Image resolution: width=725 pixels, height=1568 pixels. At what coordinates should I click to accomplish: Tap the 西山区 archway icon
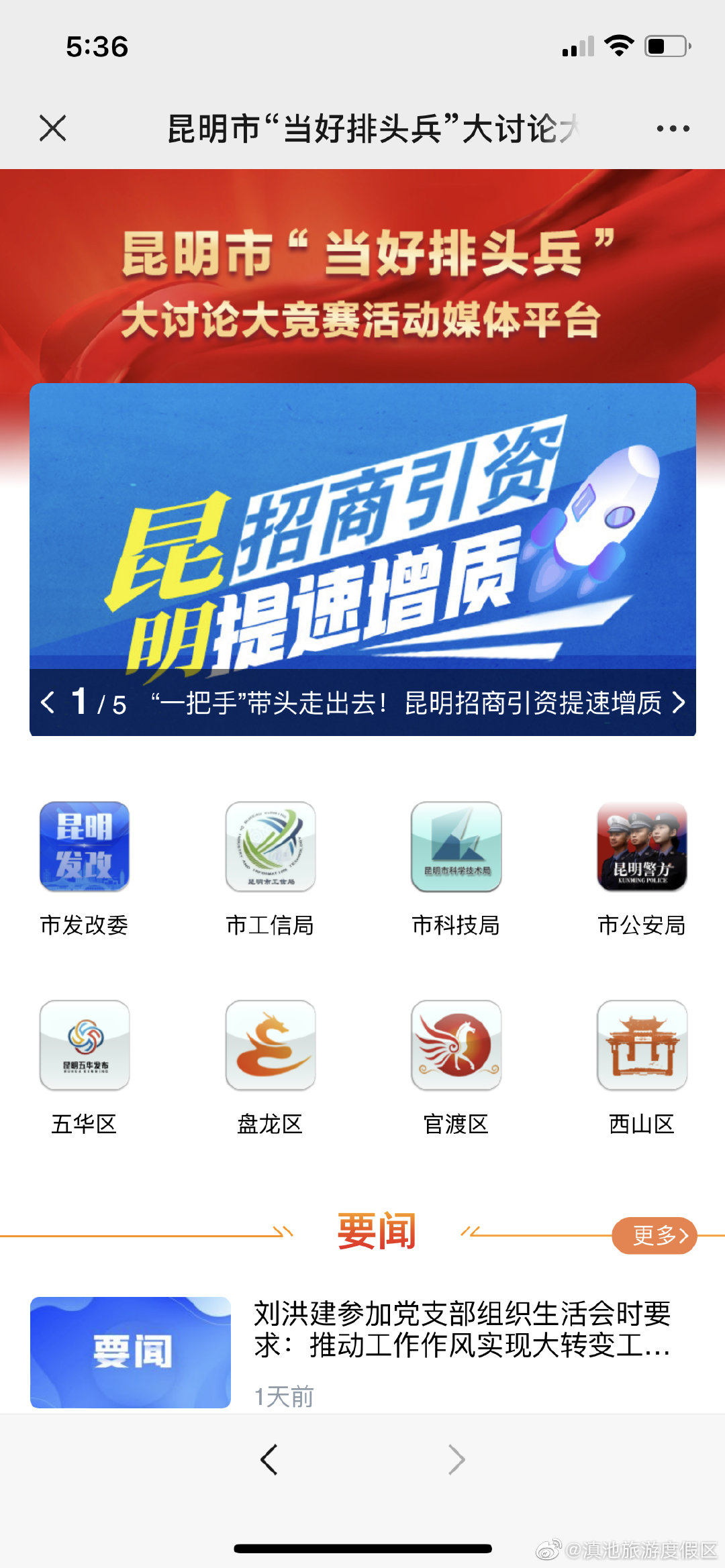[642, 1048]
